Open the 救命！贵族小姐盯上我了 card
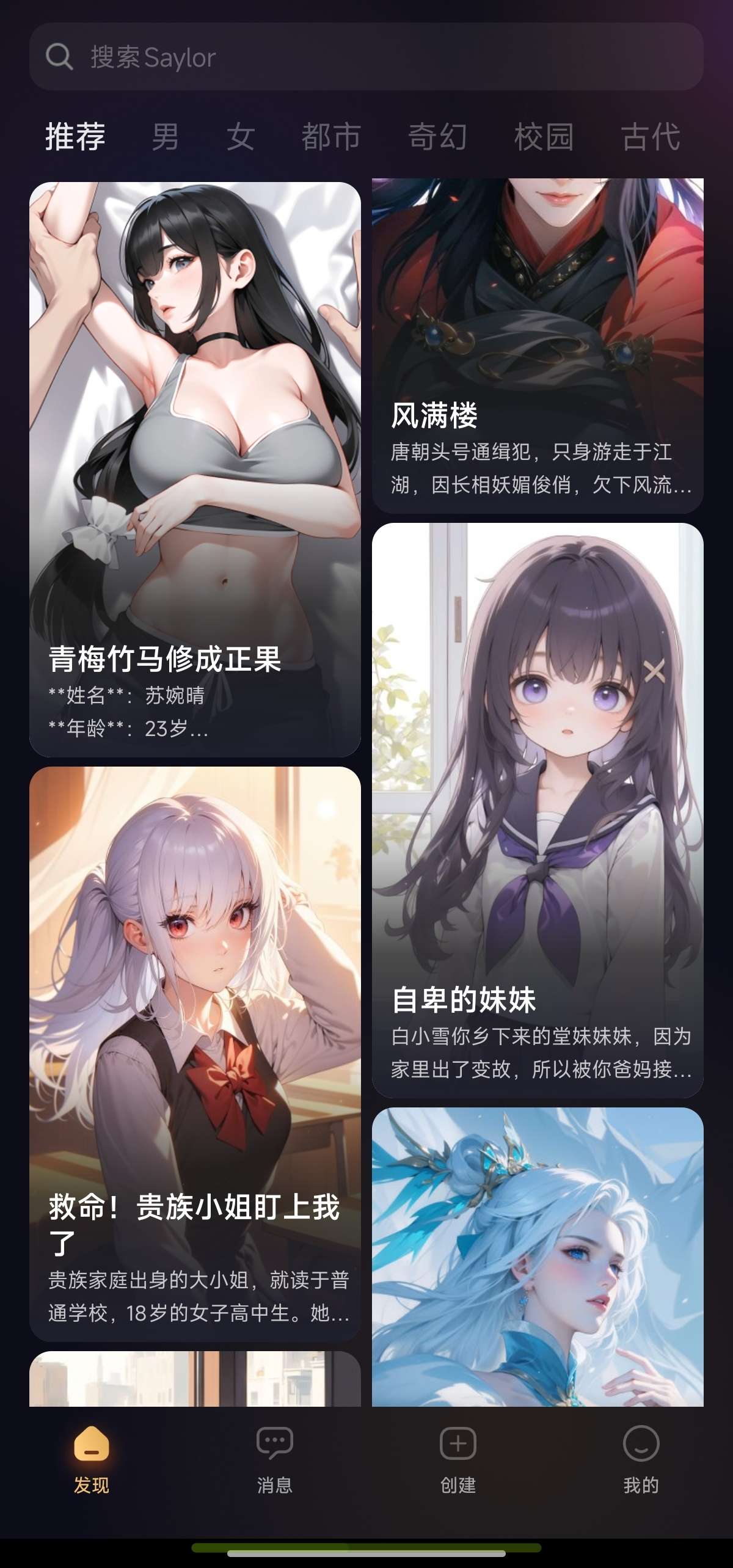This screenshot has height=1568, width=733. pyautogui.click(x=195, y=1054)
